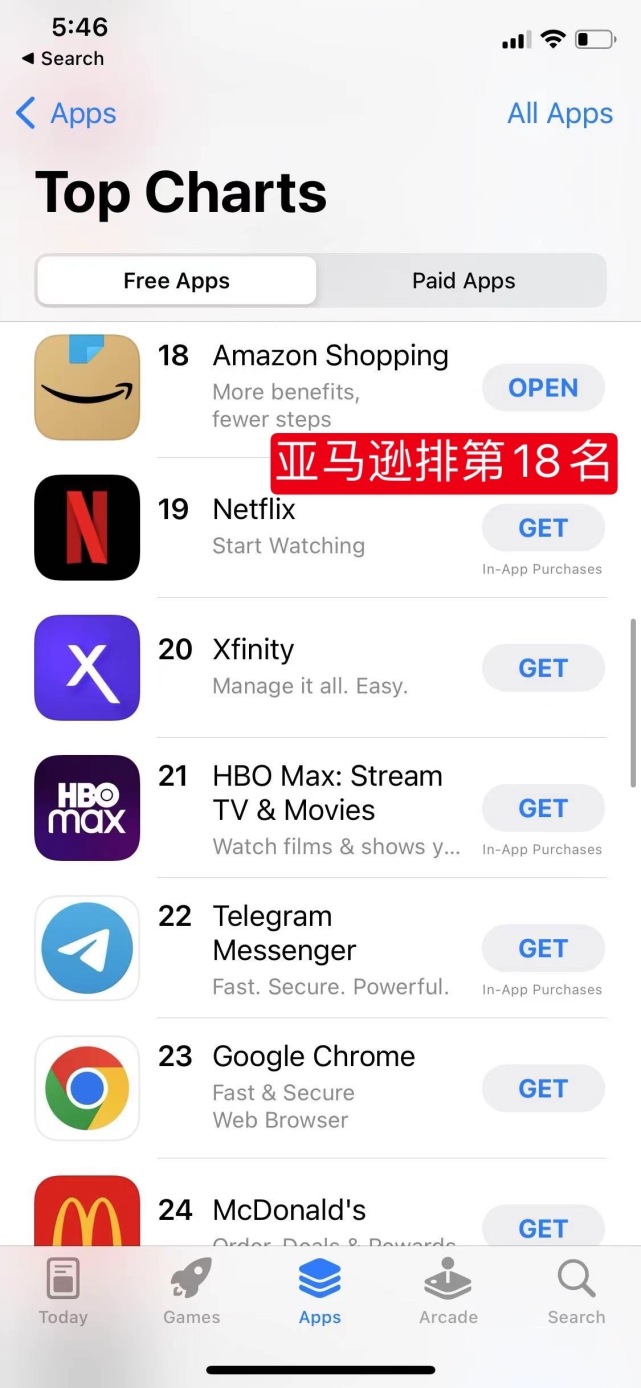641x1388 pixels.
Task: Get the McDonald's app
Action: tap(543, 1227)
